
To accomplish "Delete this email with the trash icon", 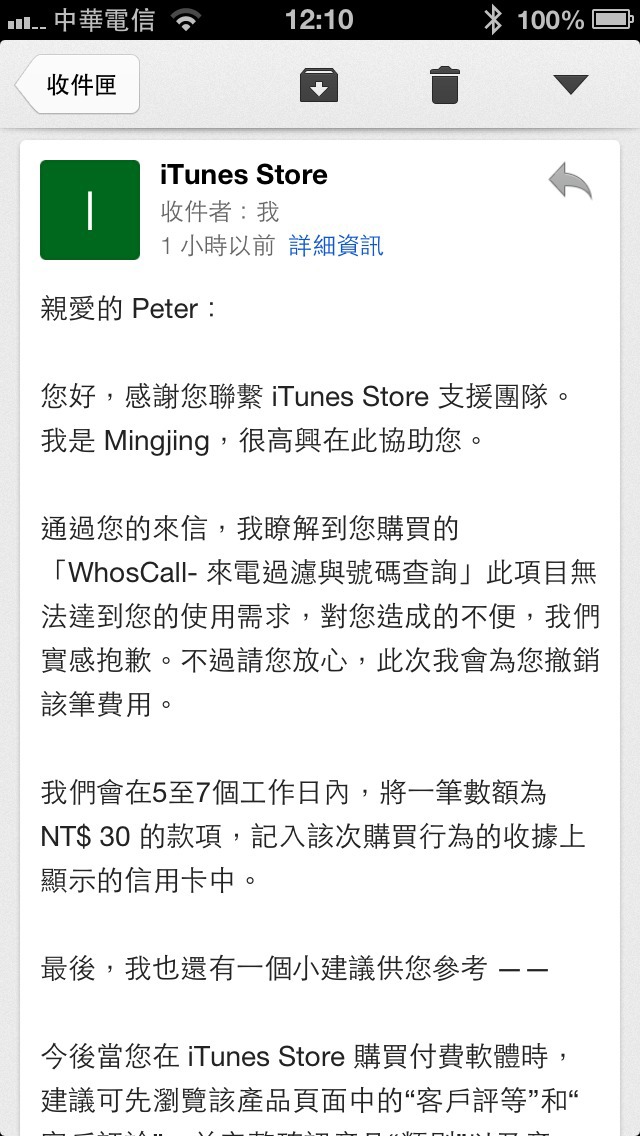I will coord(445,85).
